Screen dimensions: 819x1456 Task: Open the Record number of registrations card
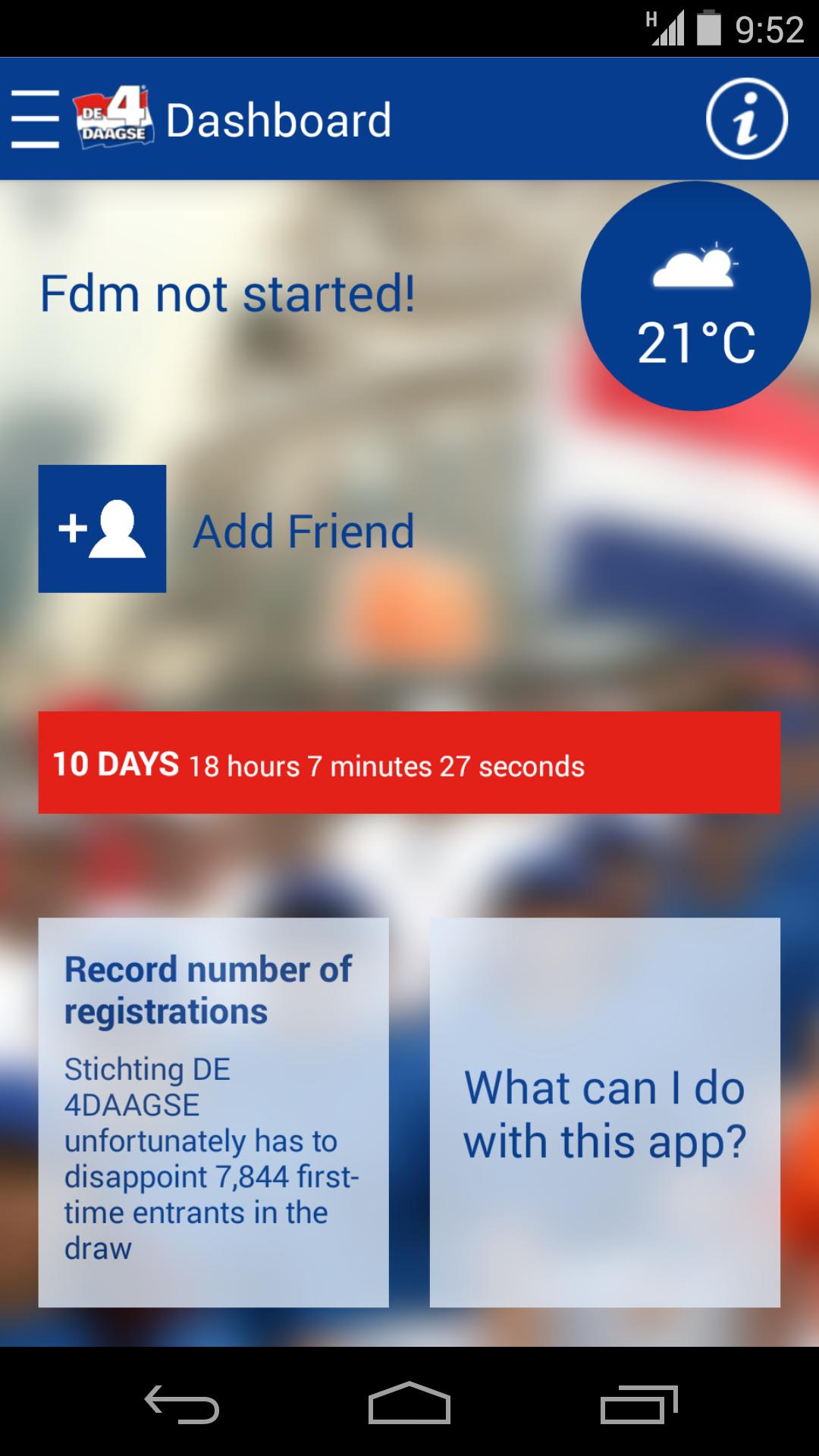213,1112
